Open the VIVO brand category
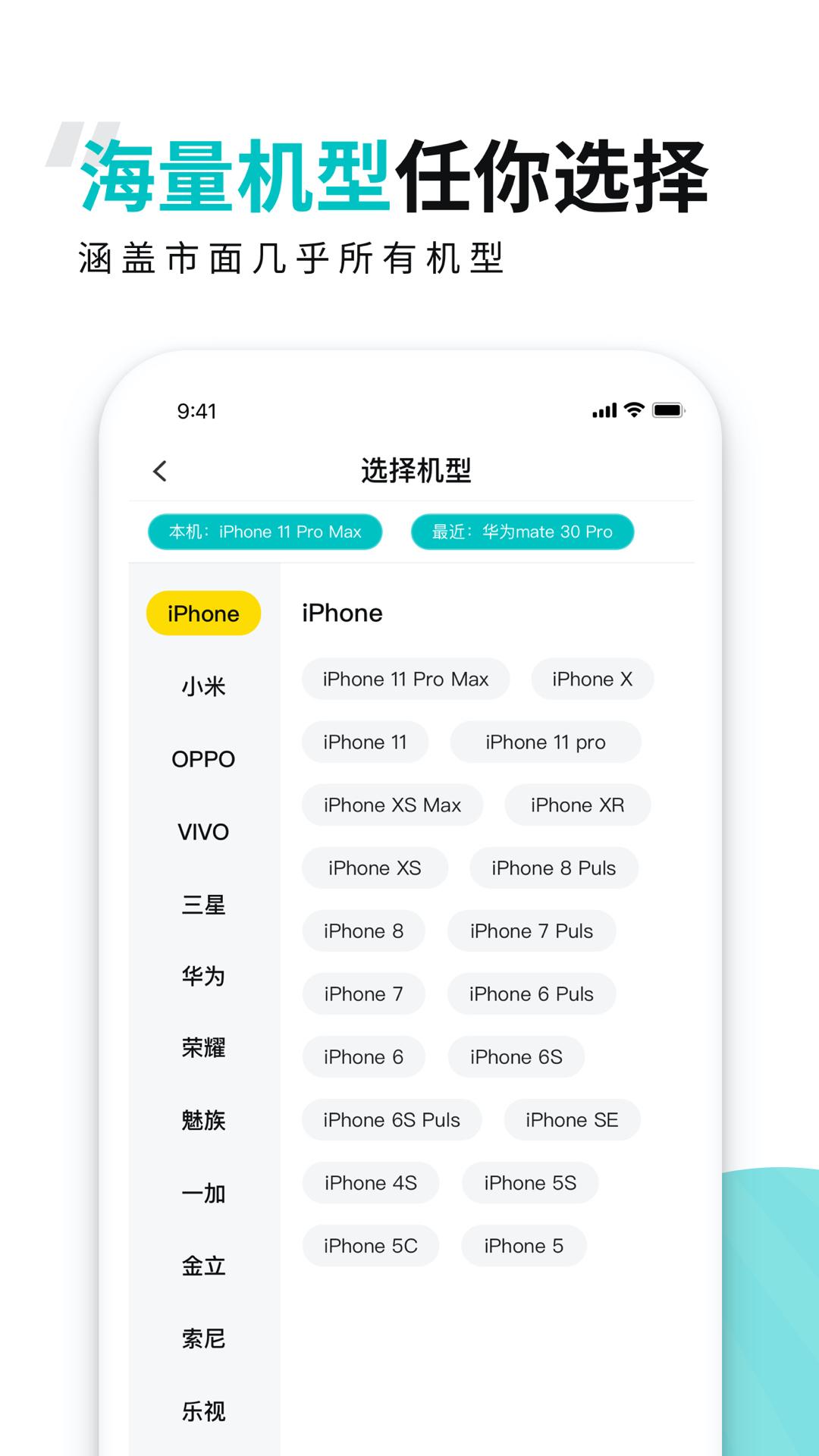The height and width of the screenshot is (1456, 819). (x=202, y=831)
